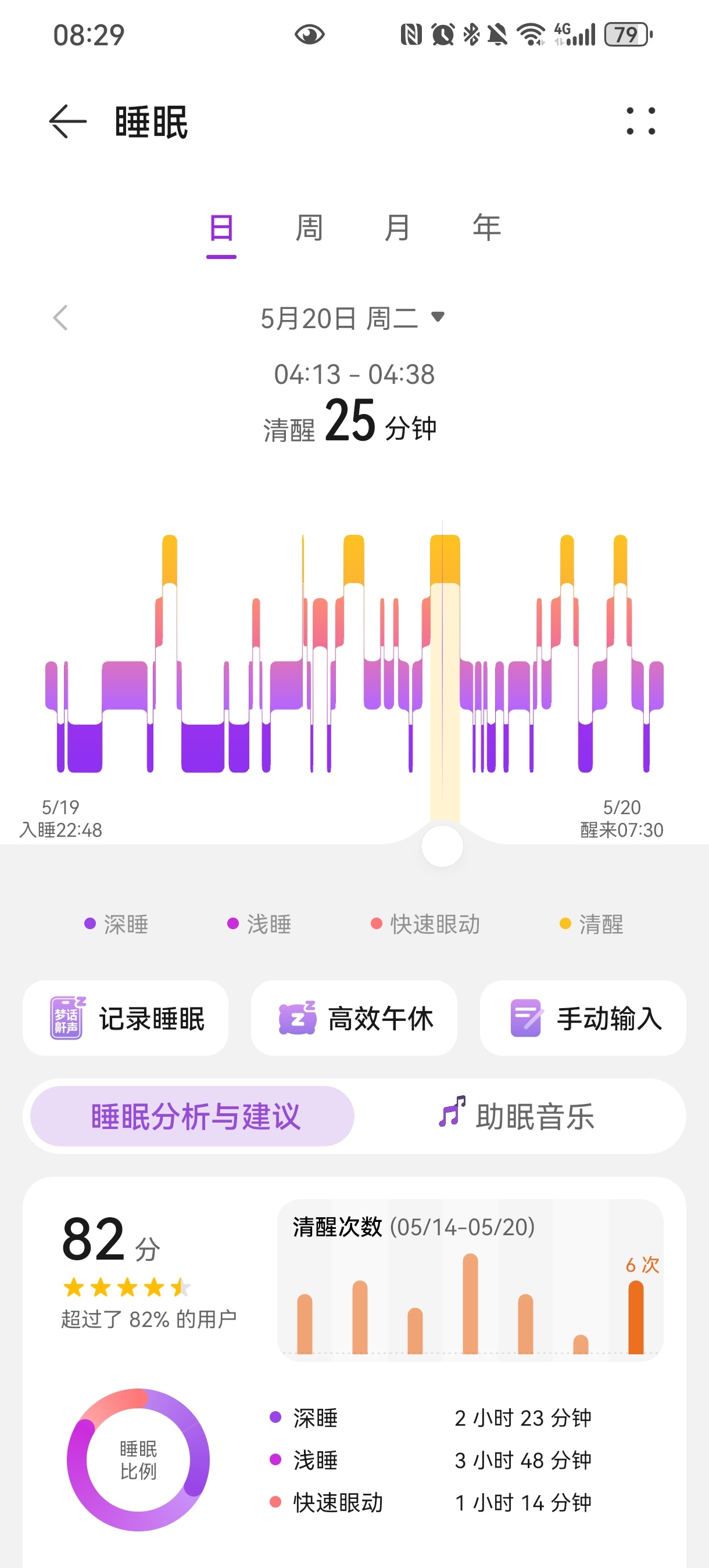Tap the sleep chart's round slider handle
The image size is (709, 1568).
(442, 846)
